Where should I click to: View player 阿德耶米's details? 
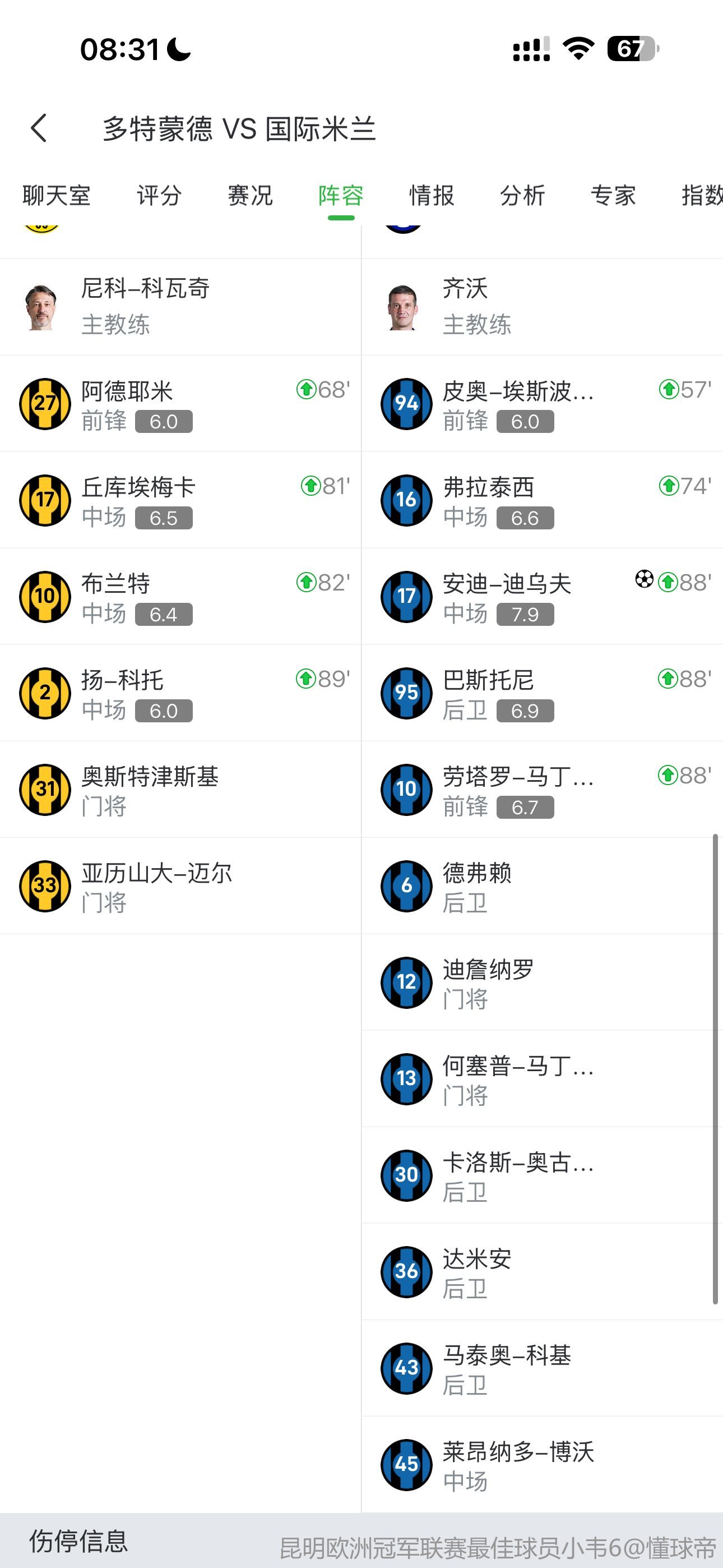click(127, 403)
